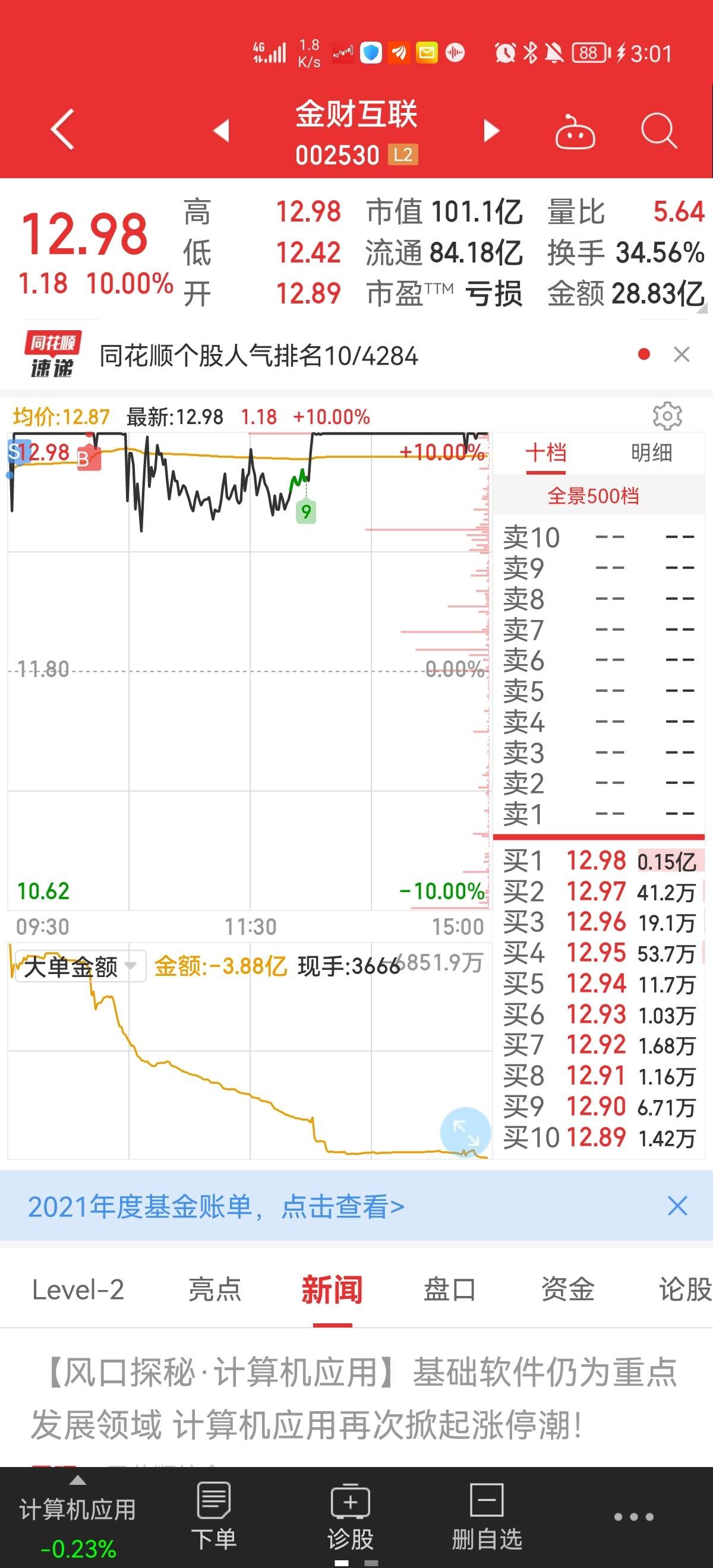Image resolution: width=713 pixels, height=1568 pixels.
Task: Switch to the Level-2 tab
Action: [x=78, y=1290]
